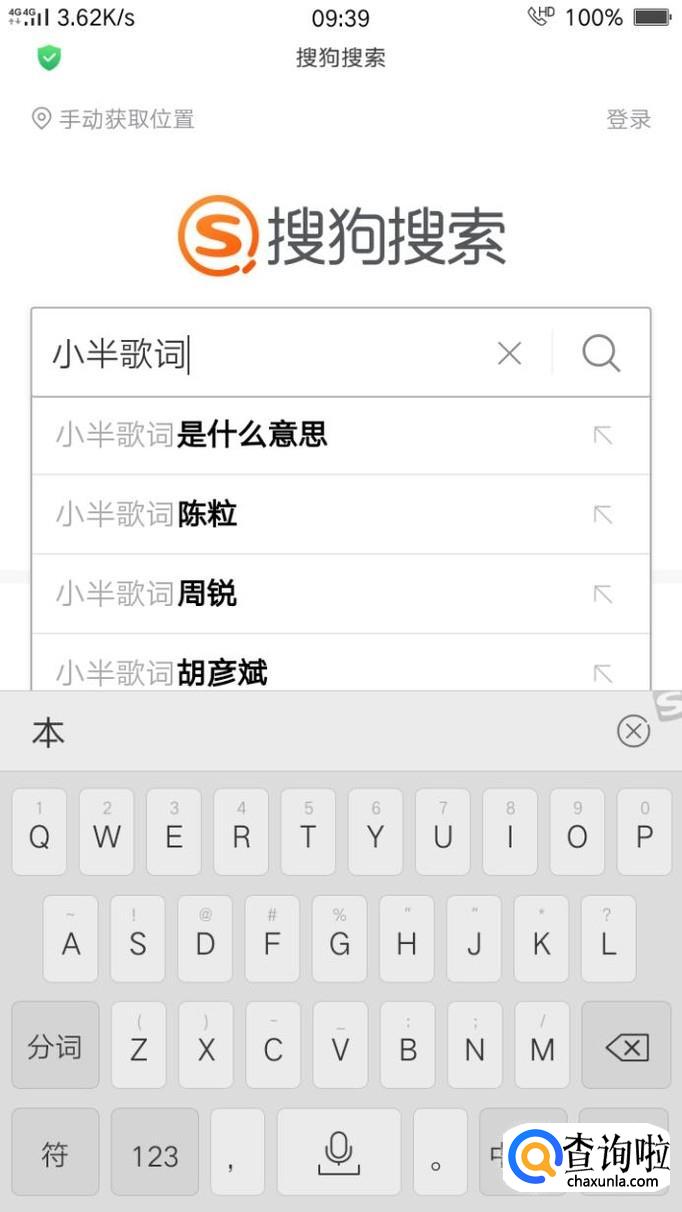
Task: Switch the keyboard to 123 numbers
Action: pos(155,1156)
